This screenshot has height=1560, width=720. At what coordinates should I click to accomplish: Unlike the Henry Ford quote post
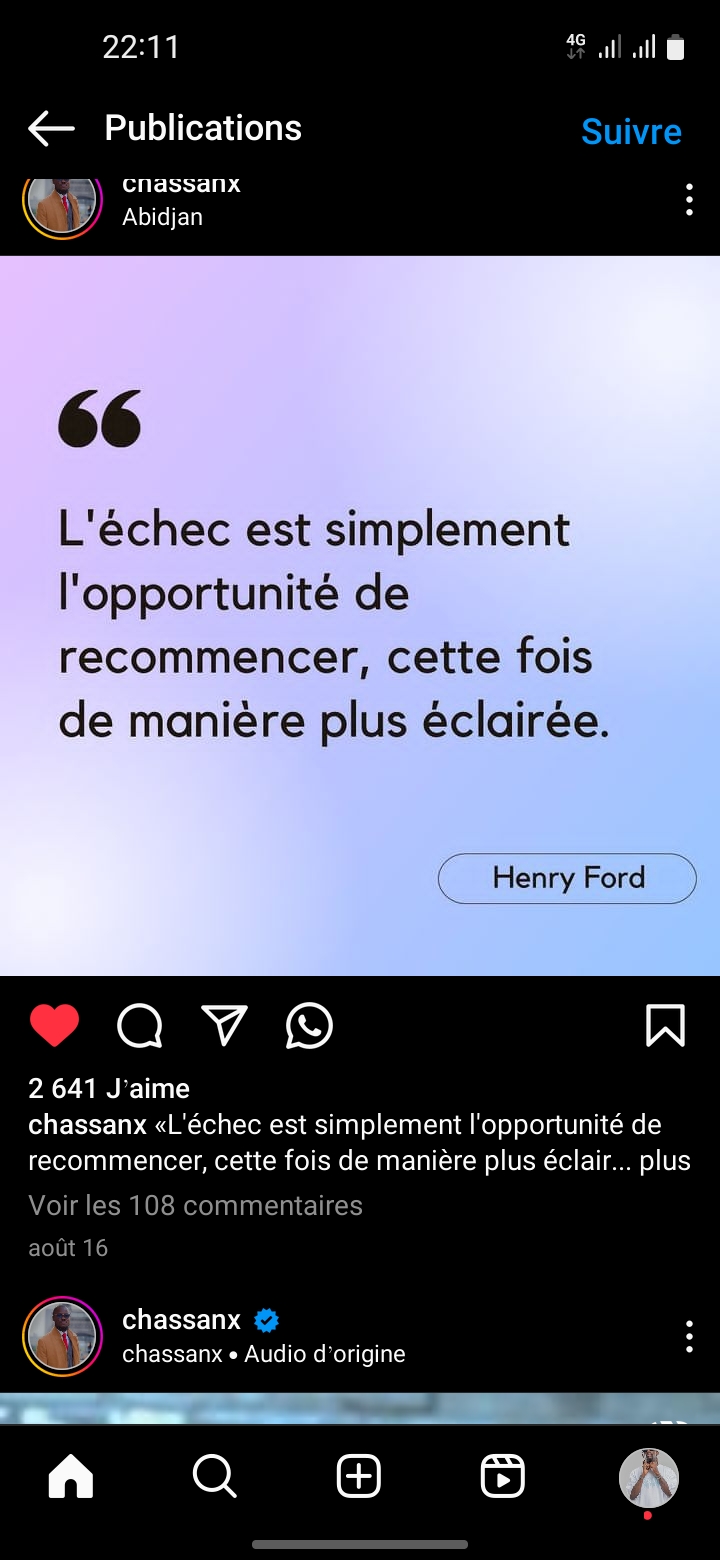pyautogui.click(x=54, y=1026)
